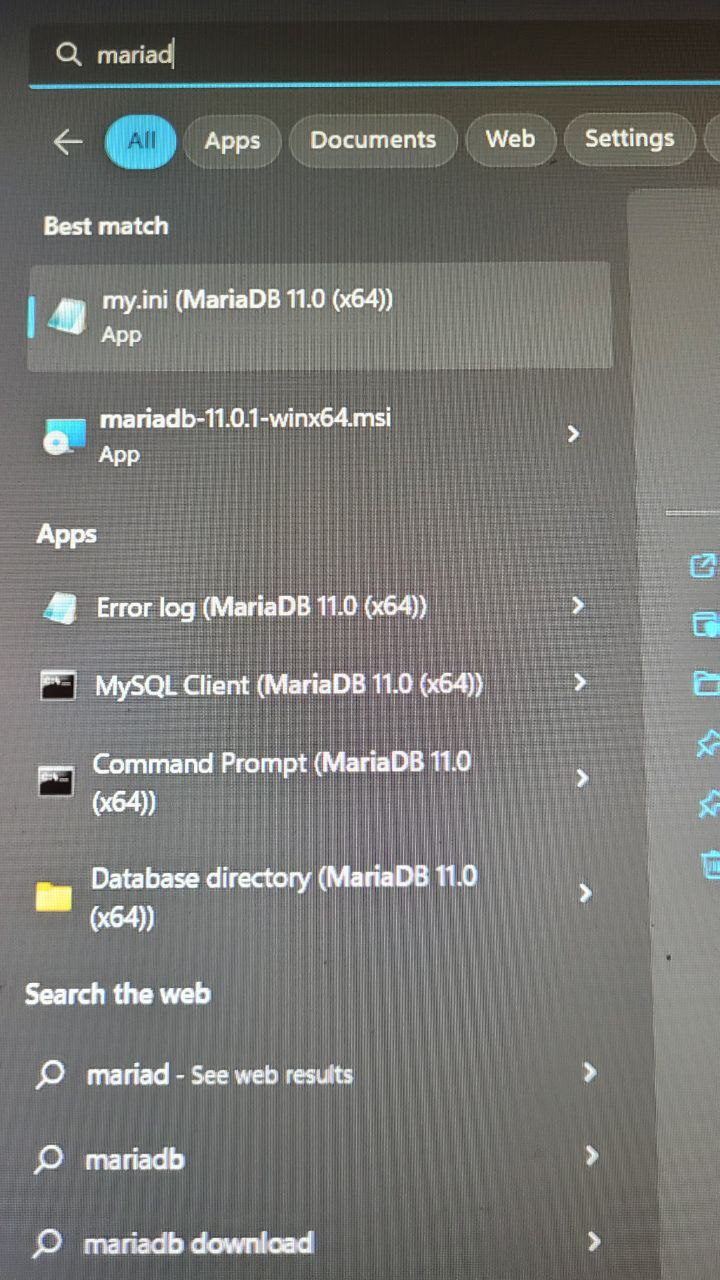Open the mariadb-11.0.1-winx64.msi result

tap(245, 435)
